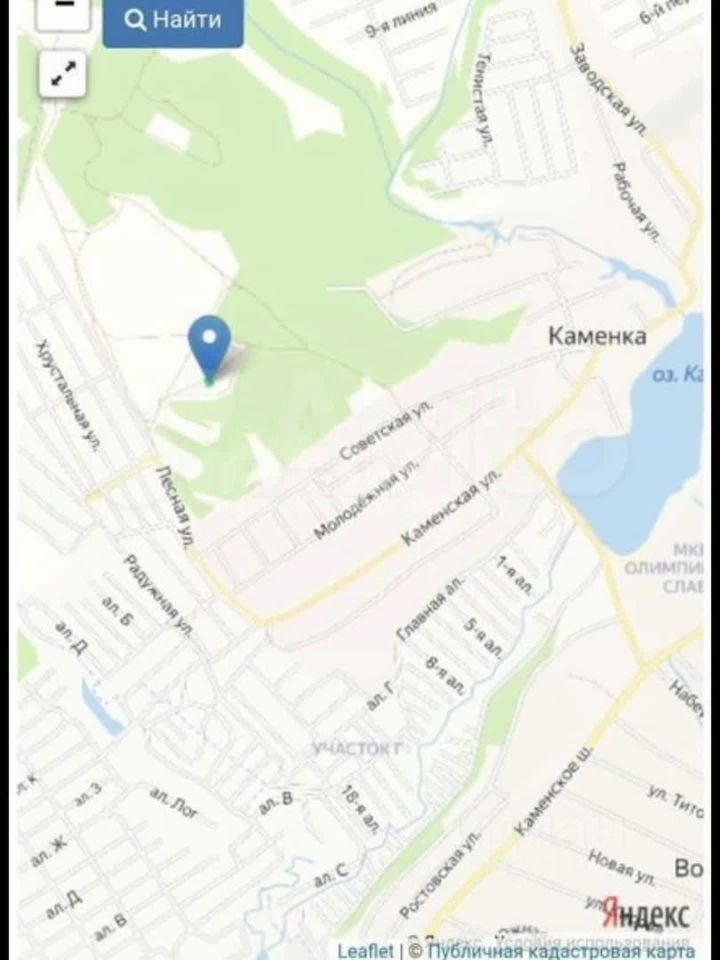
Task: Tap the Найти search button
Action: tap(173, 20)
